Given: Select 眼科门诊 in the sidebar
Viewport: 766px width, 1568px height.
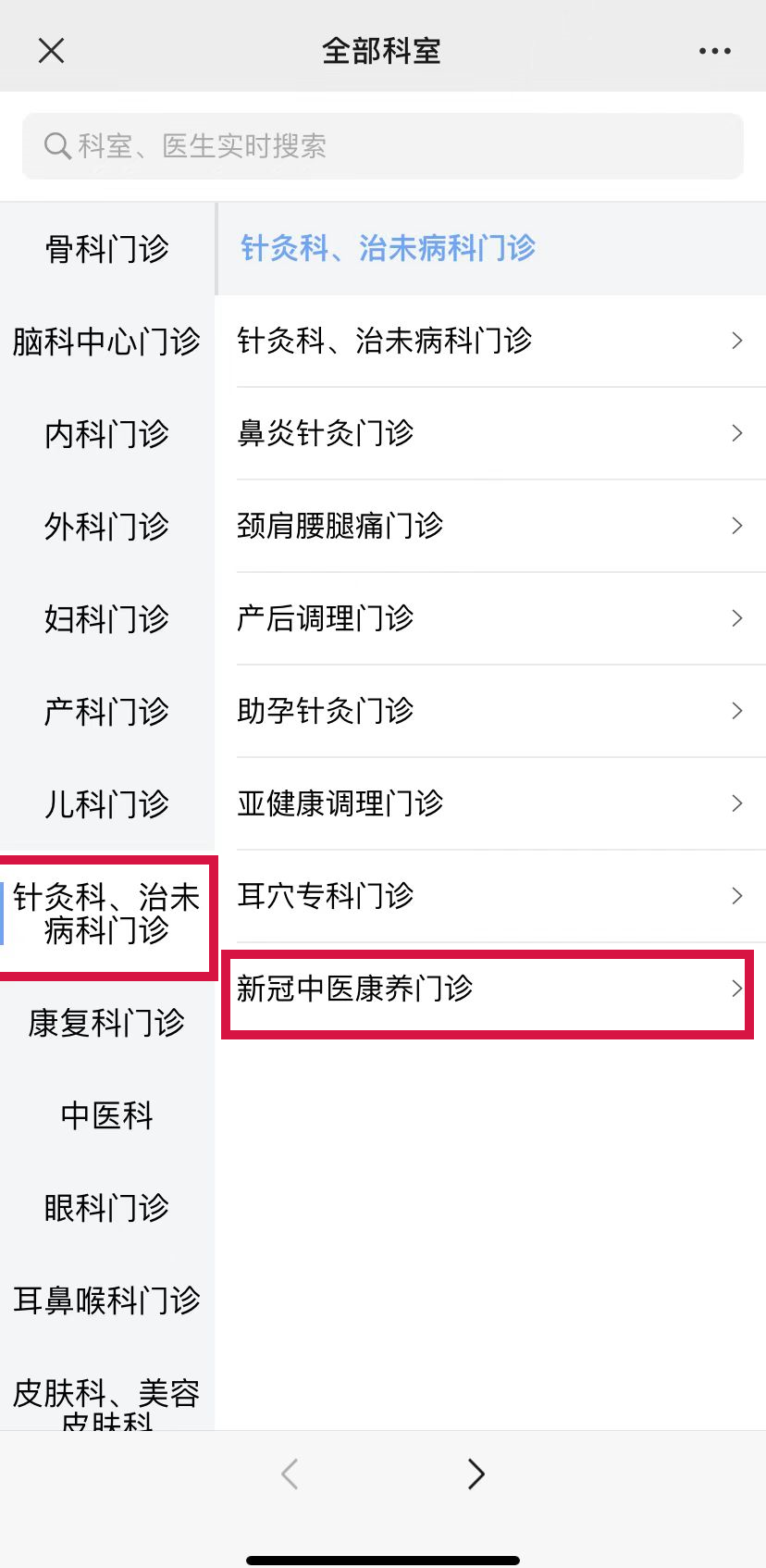Looking at the screenshot, I should (x=107, y=1208).
